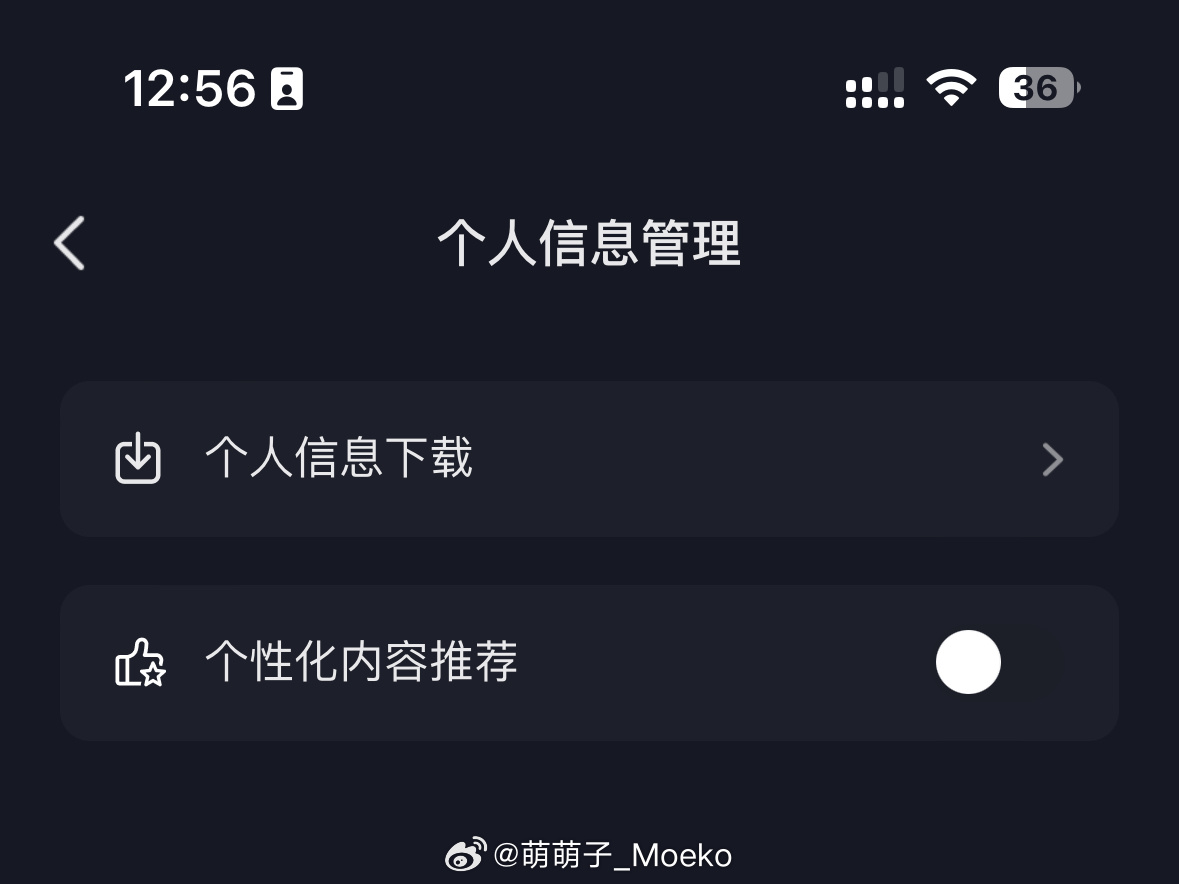
Task: Toggle 个性化内容推荐 switch
Action: click(x=996, y=662)
